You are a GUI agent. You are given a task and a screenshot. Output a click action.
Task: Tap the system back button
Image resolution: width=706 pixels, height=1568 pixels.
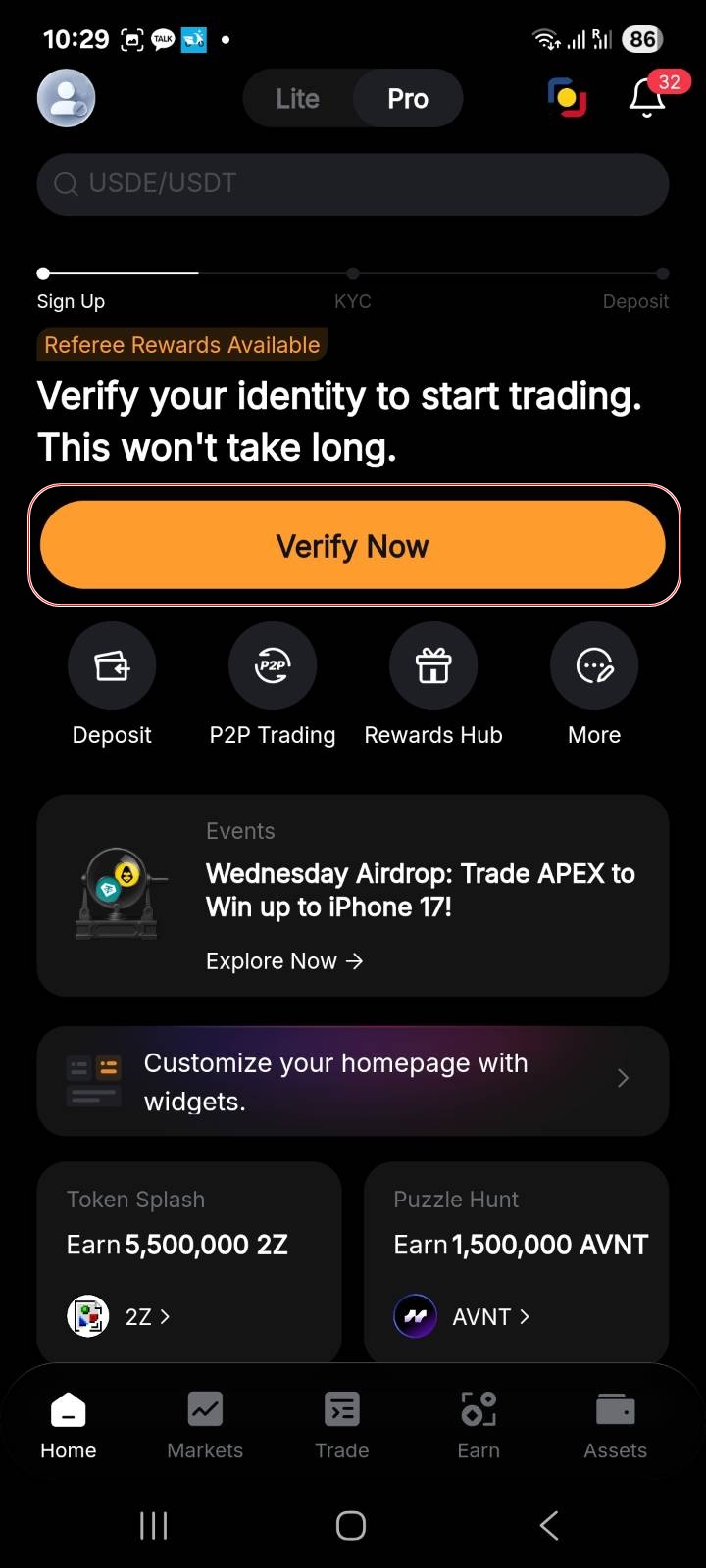pos(549,1525)
